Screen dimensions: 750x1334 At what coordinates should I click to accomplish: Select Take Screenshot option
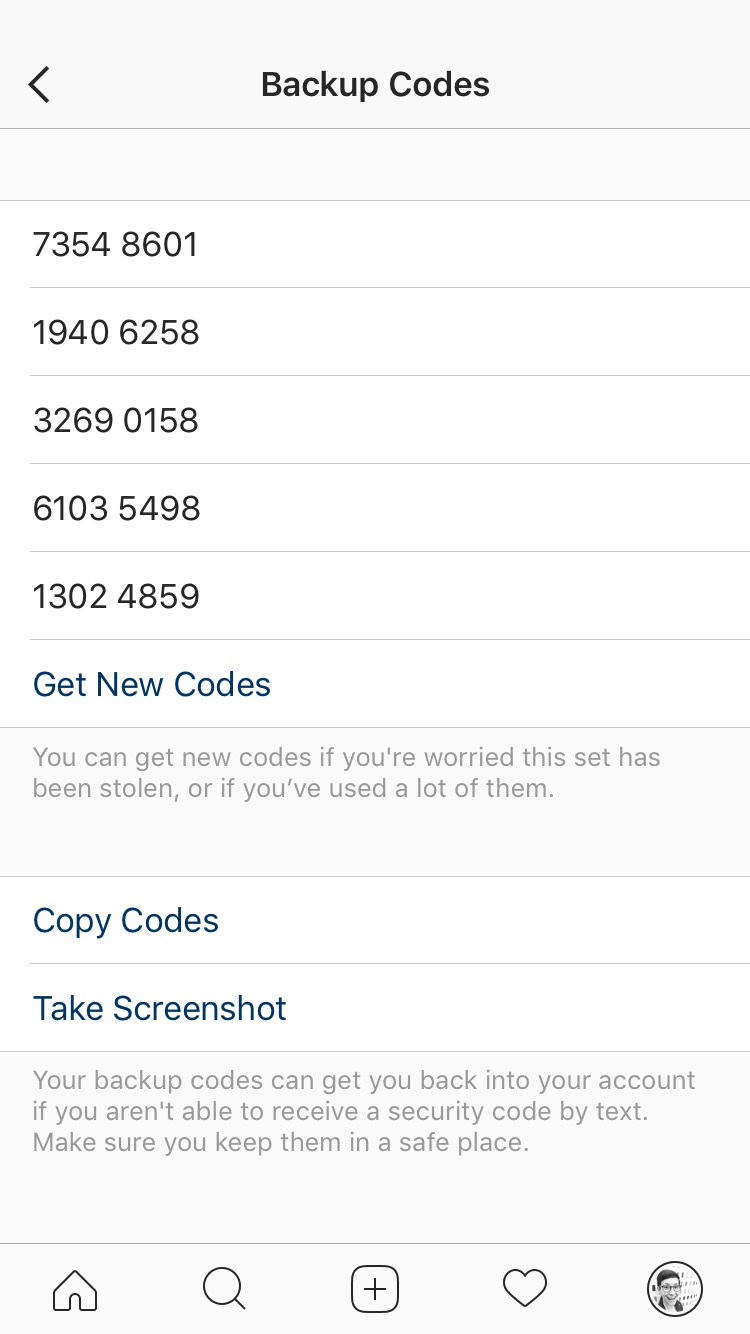(160, 1008)
